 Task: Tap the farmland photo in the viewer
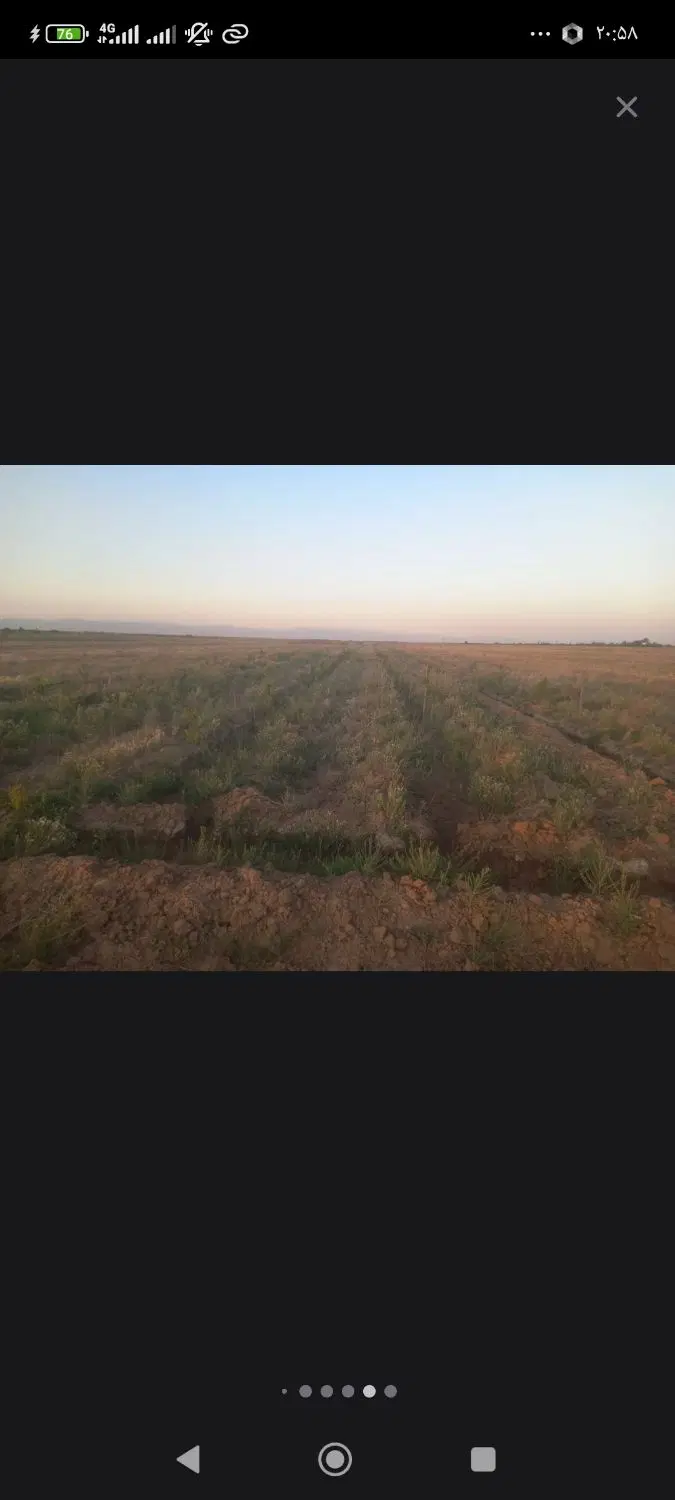(x=337, y=717)
